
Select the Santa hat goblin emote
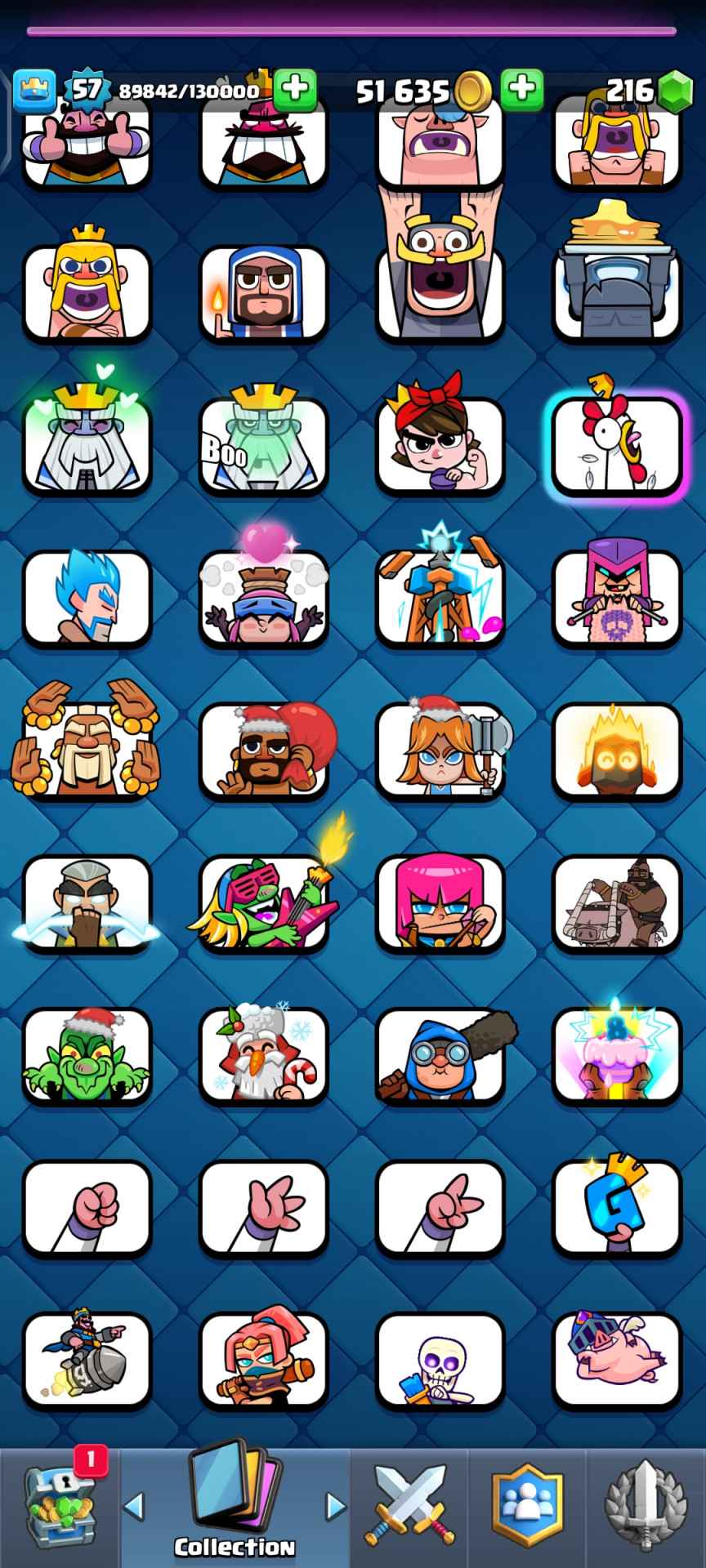tap(87, 1055)
